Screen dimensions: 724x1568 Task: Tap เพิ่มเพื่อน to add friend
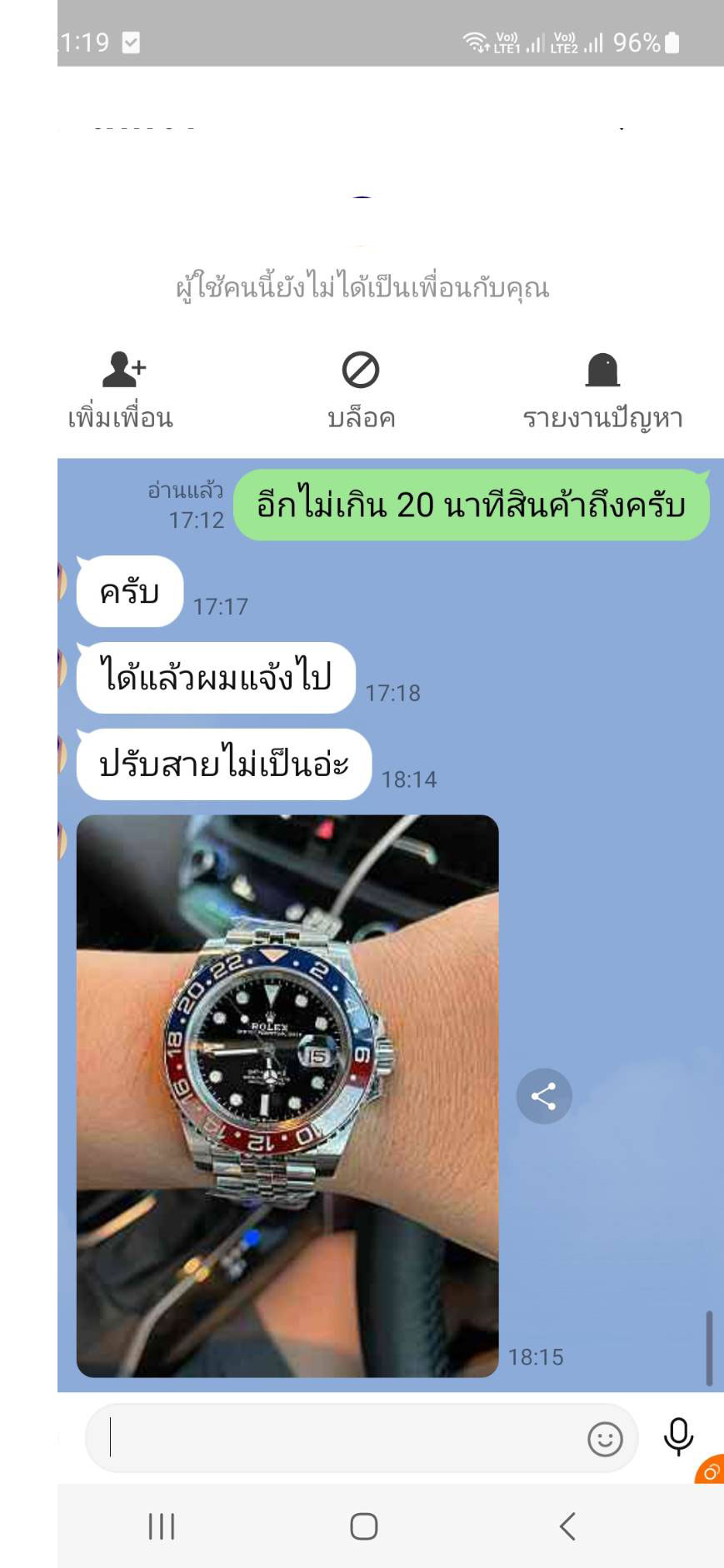(x=122, y=391)
